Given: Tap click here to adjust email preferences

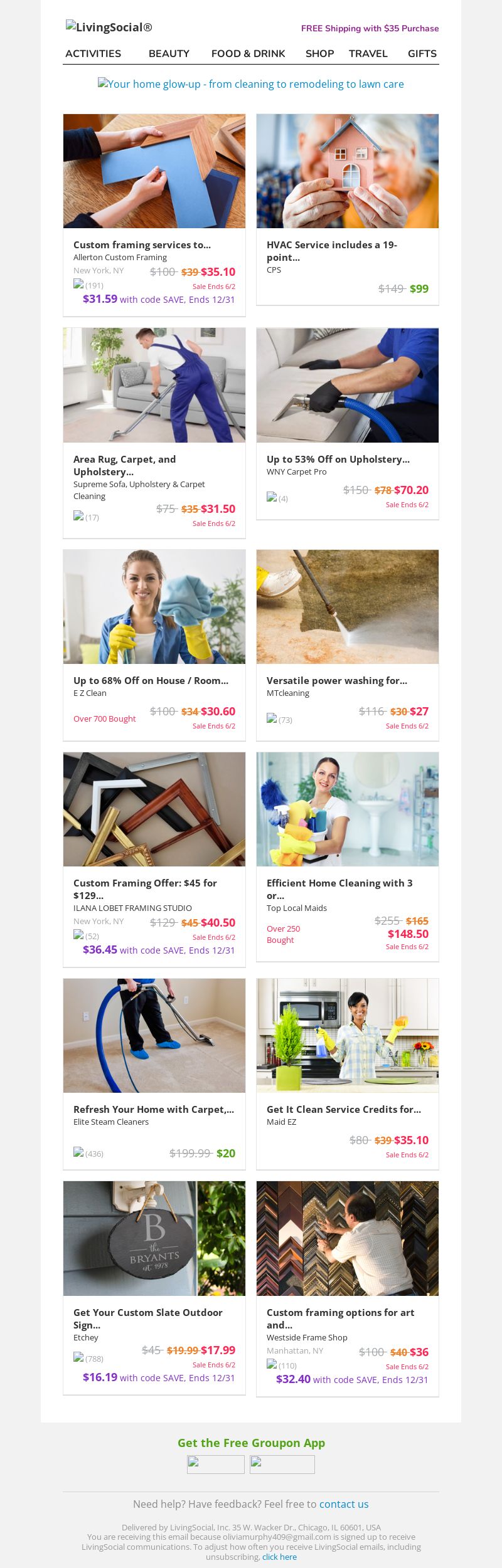Looking at the screenshot, I should pos(279,1557).
